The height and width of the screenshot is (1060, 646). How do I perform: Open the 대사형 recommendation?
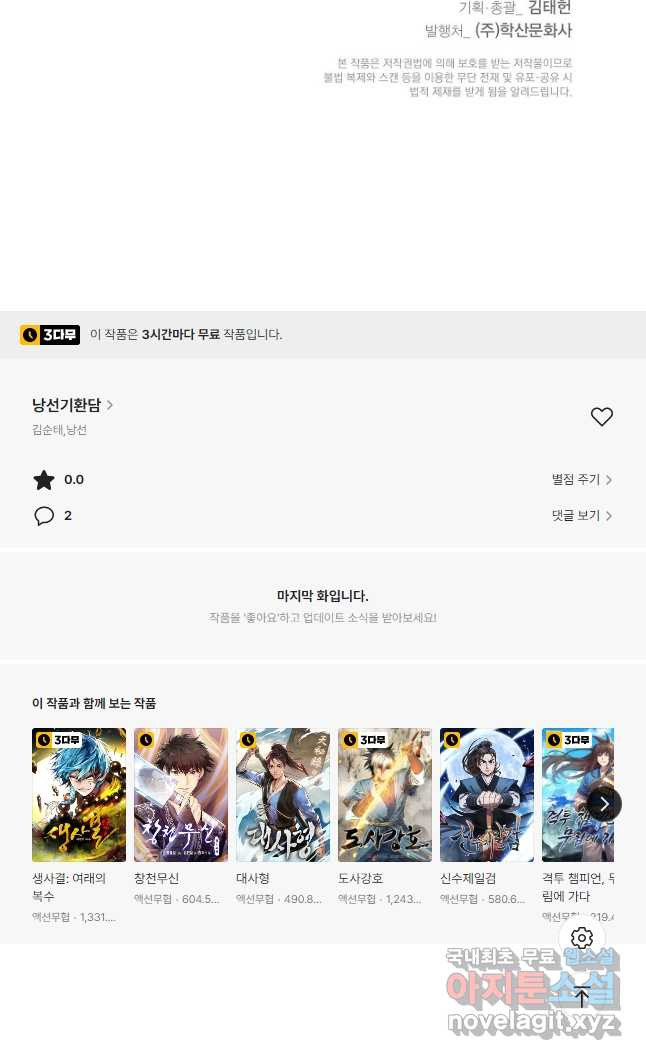click(x=283, y=796)
